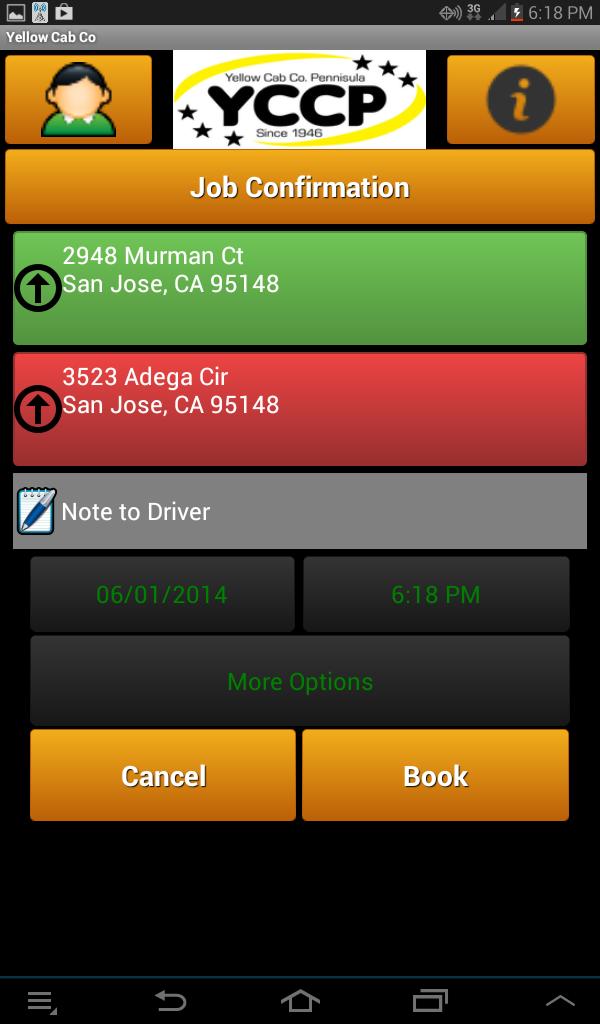Go to the home screen
This screenshot has height=1024, width=600.
point(300,1000)
